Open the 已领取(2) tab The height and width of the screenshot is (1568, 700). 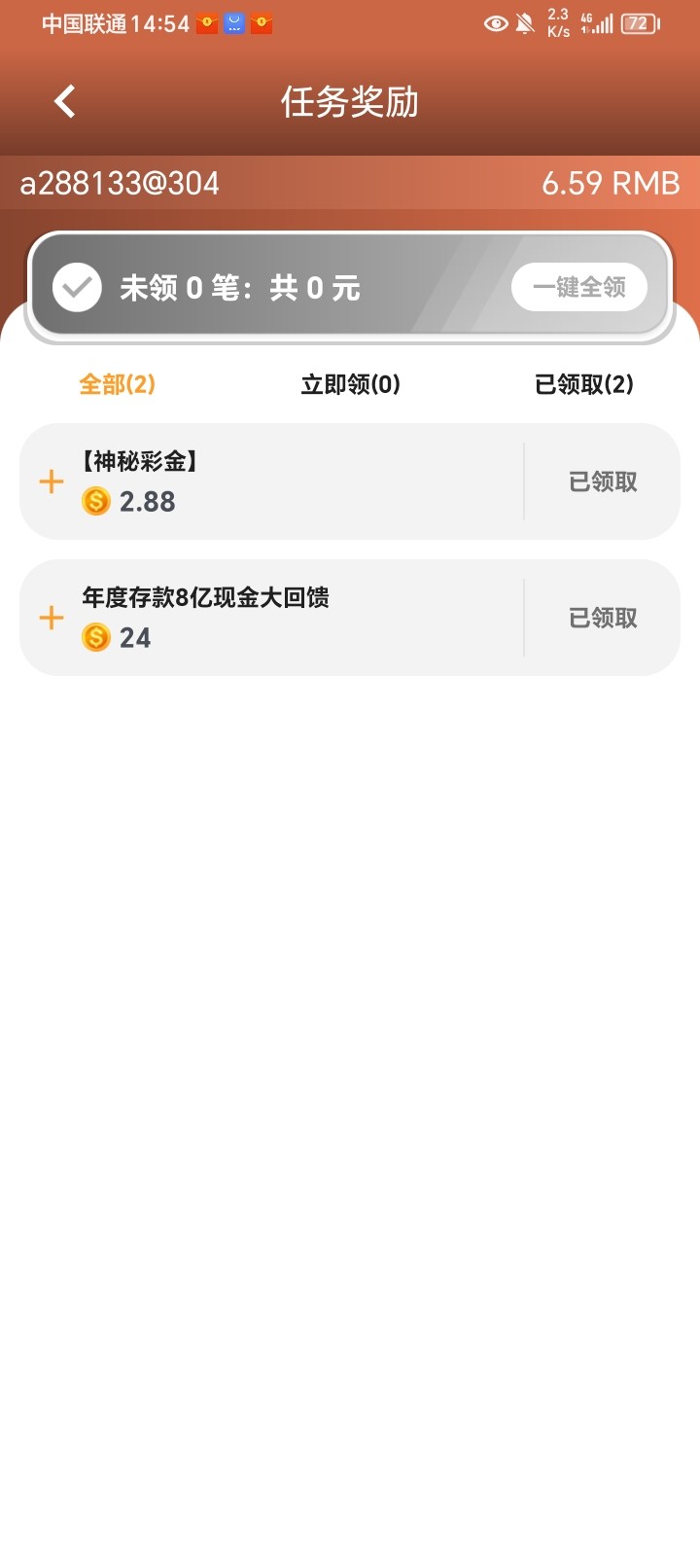[583, 384]
